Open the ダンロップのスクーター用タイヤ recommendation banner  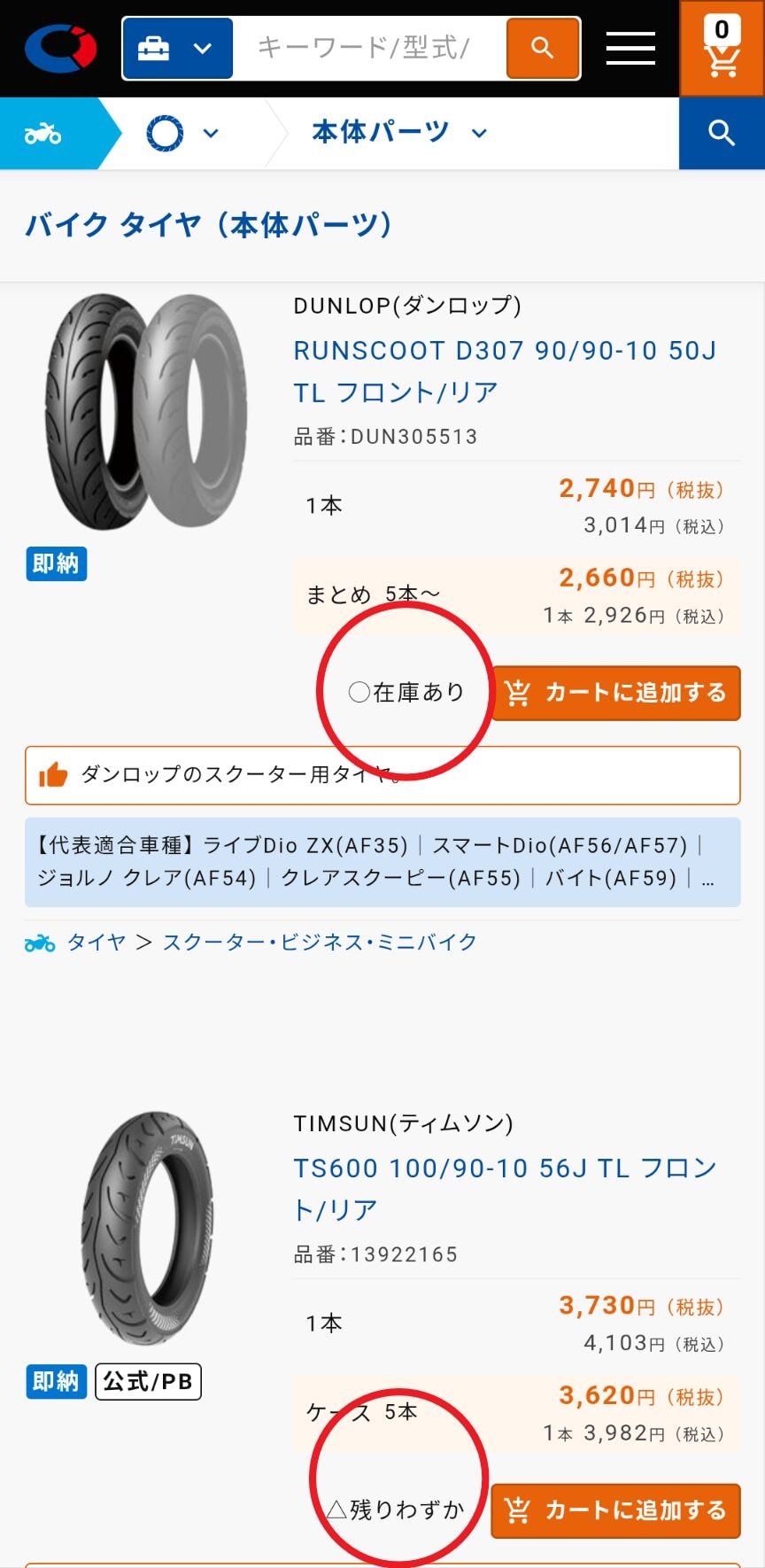click(x=382, y=775)
